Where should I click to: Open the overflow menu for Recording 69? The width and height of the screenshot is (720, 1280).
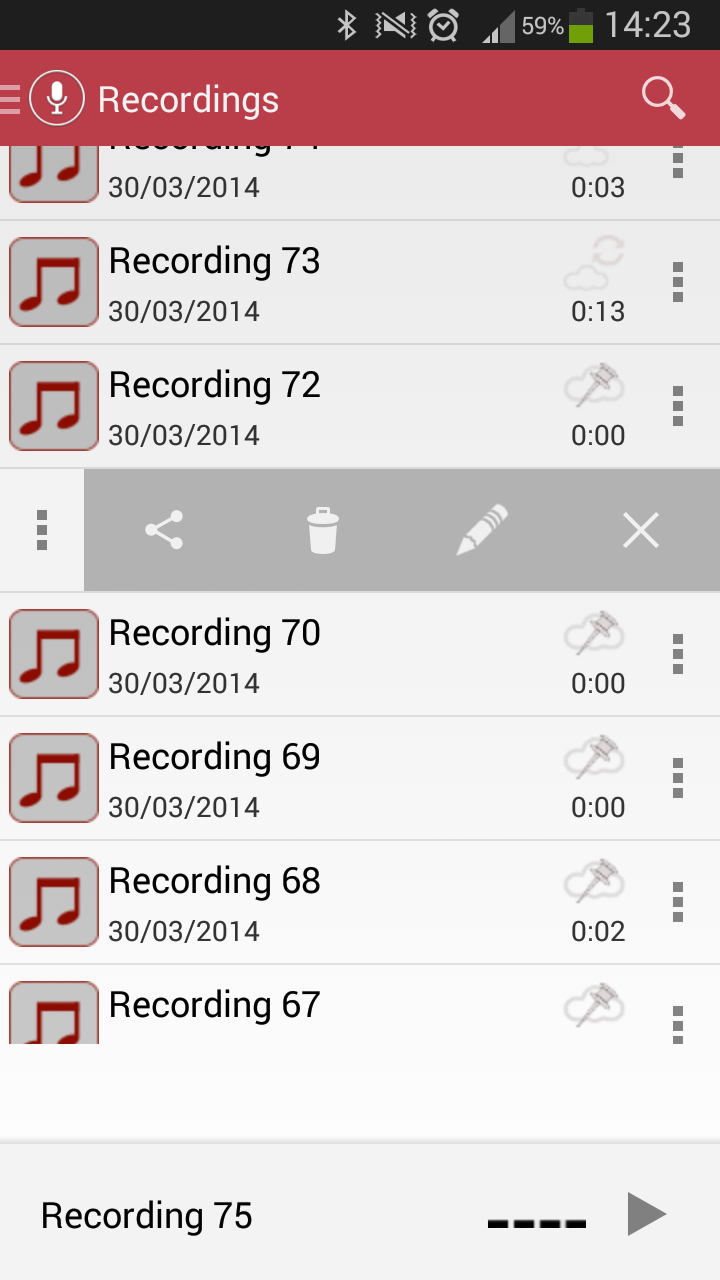(678, 778)
